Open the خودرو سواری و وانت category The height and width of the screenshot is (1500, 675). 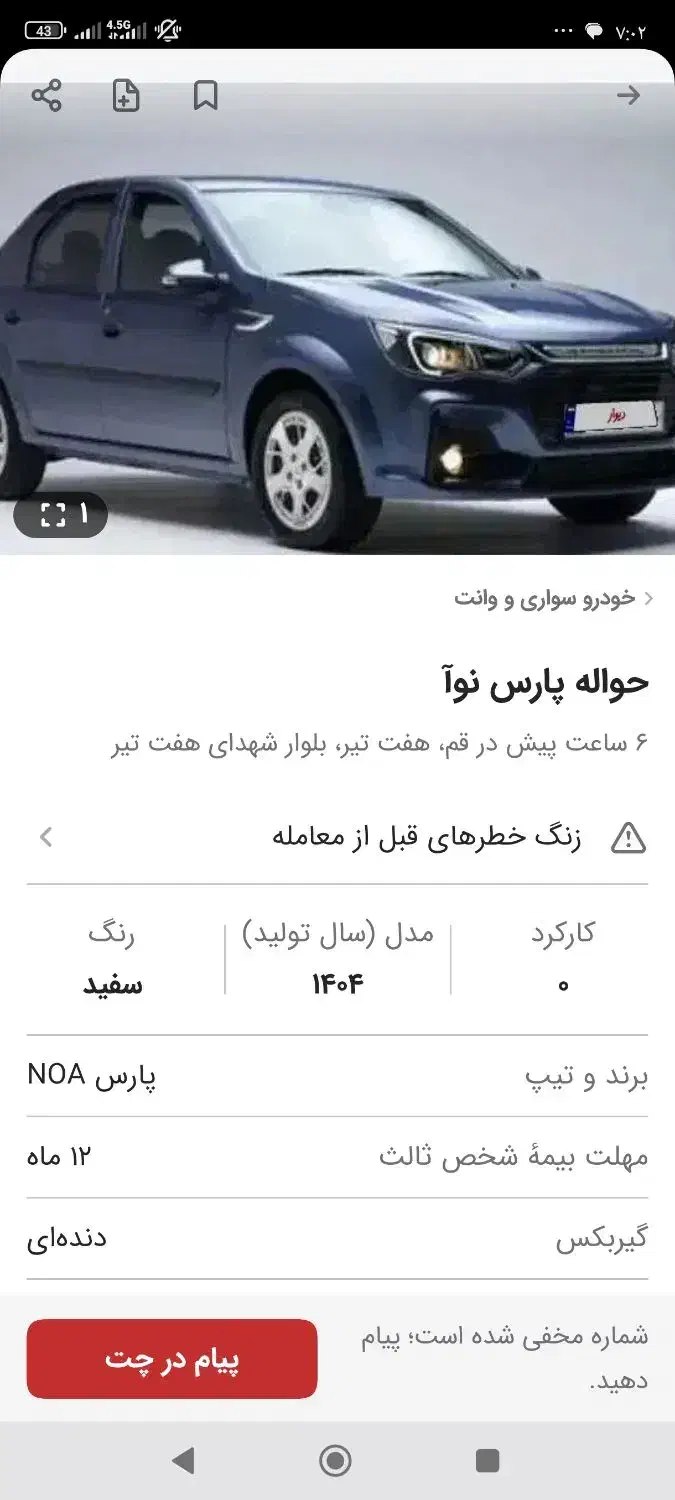click(545, 598)
